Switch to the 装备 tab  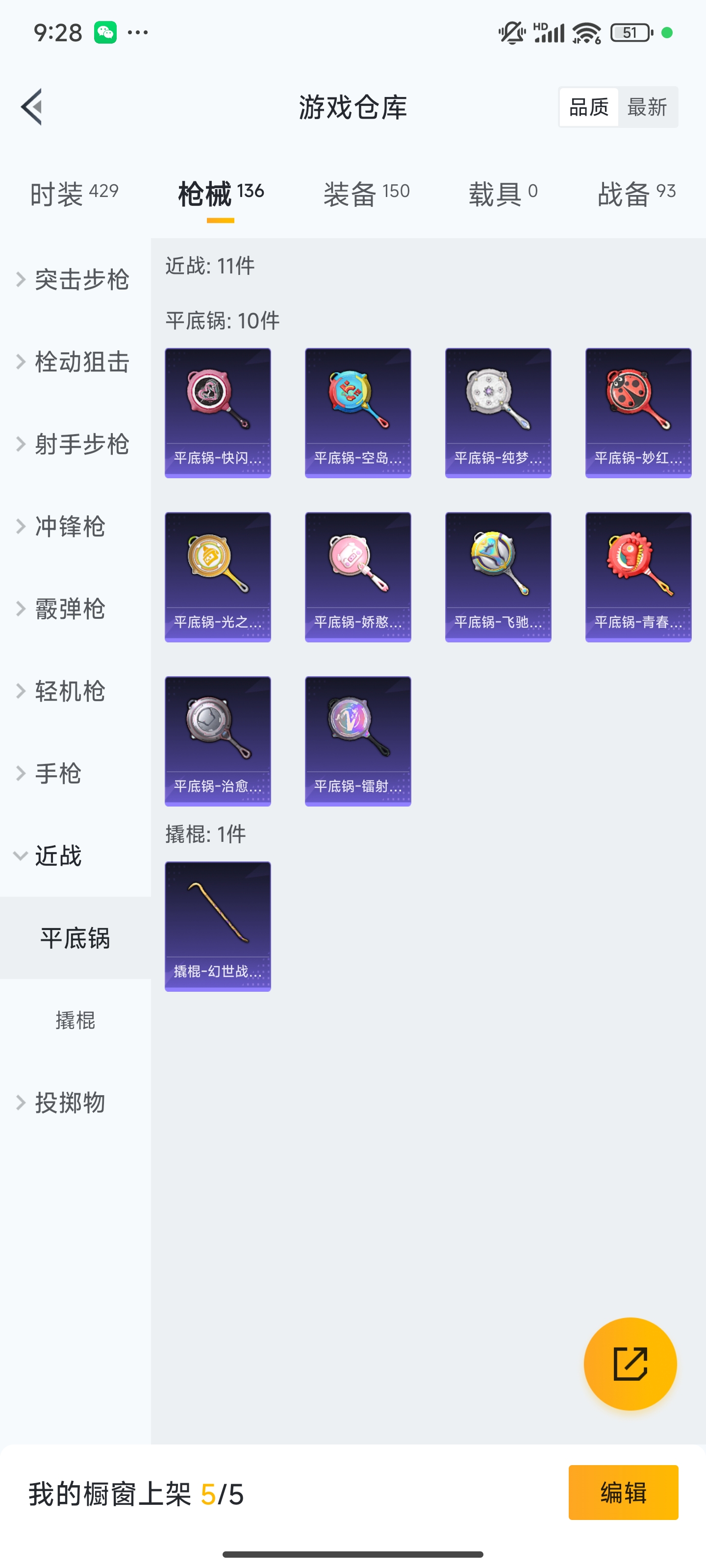366,192
